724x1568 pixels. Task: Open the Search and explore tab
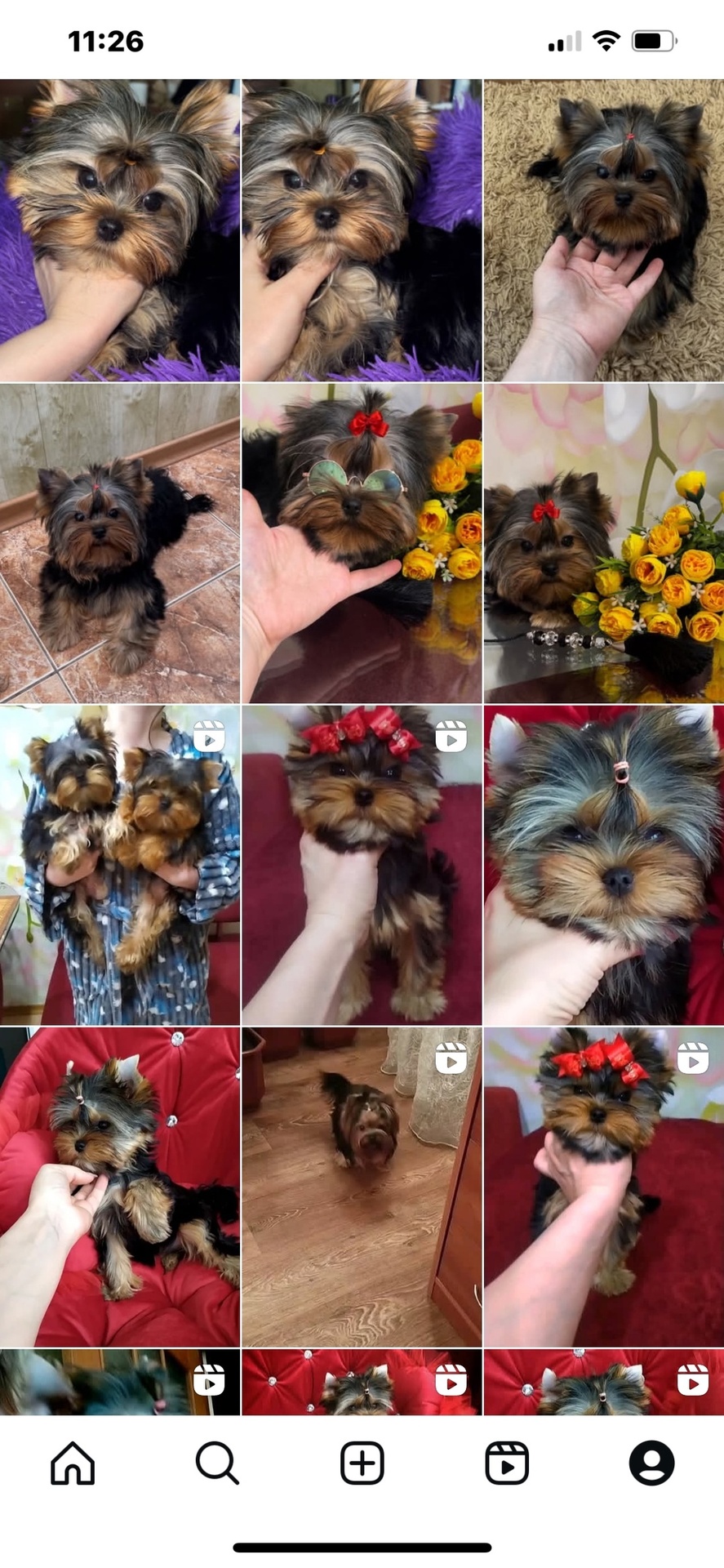(x=217, y=1462)
